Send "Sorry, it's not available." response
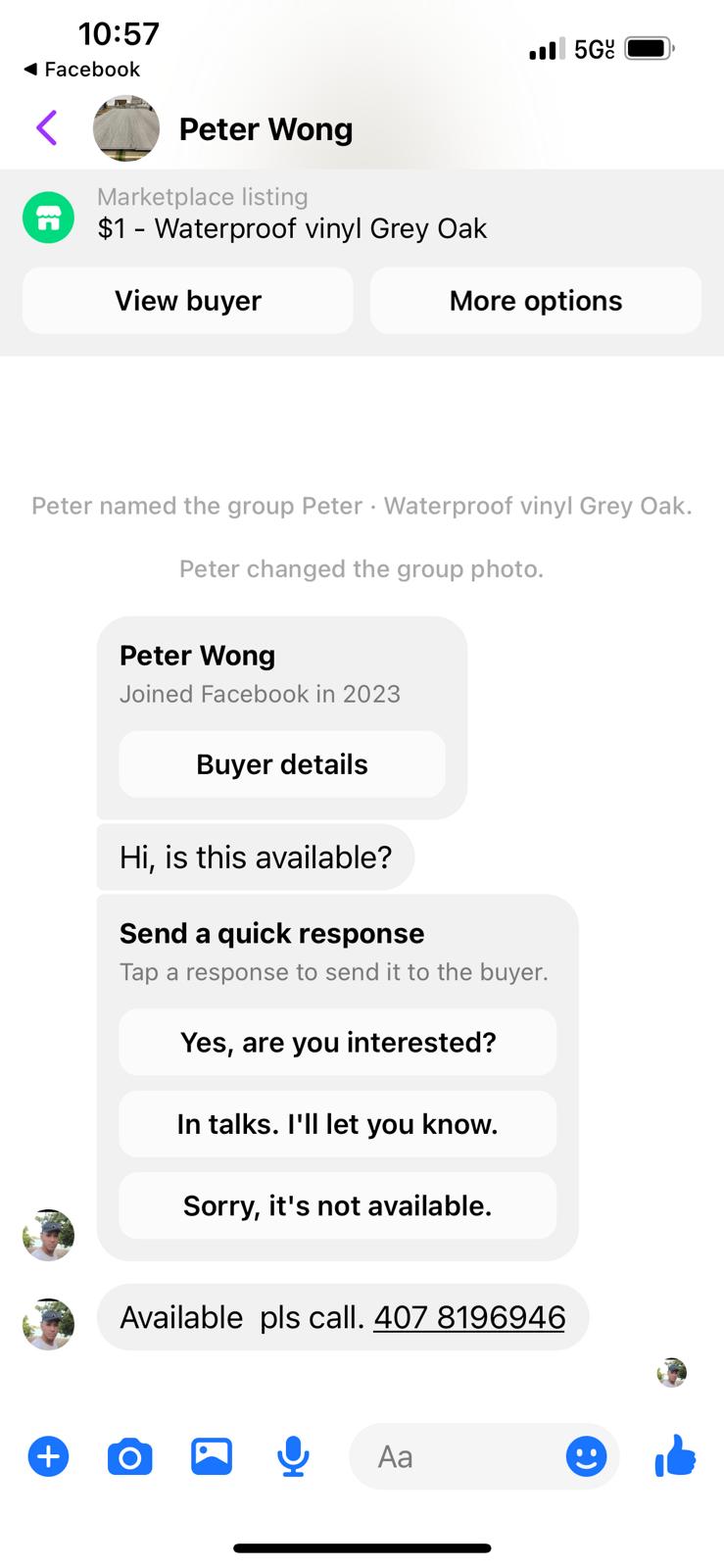This screenshot has height=1568, width=724. (338, 1205)
